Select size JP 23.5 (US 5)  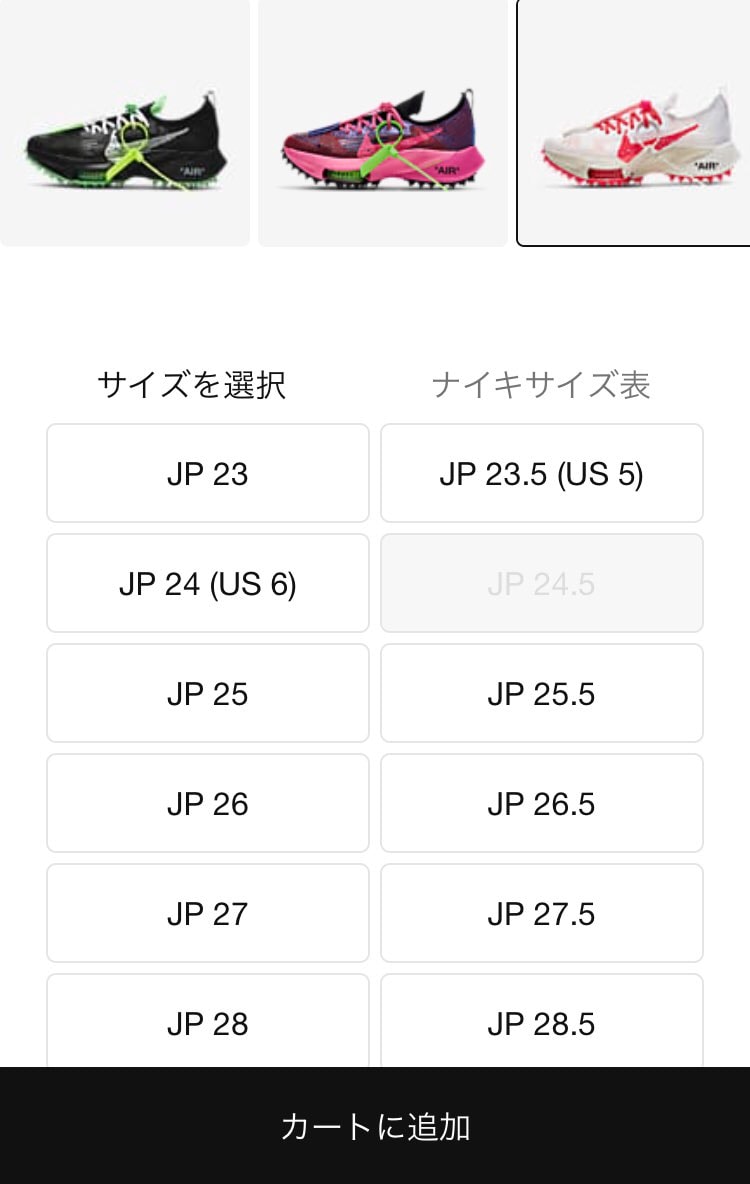pyautogui.click(x=541, y=473)
